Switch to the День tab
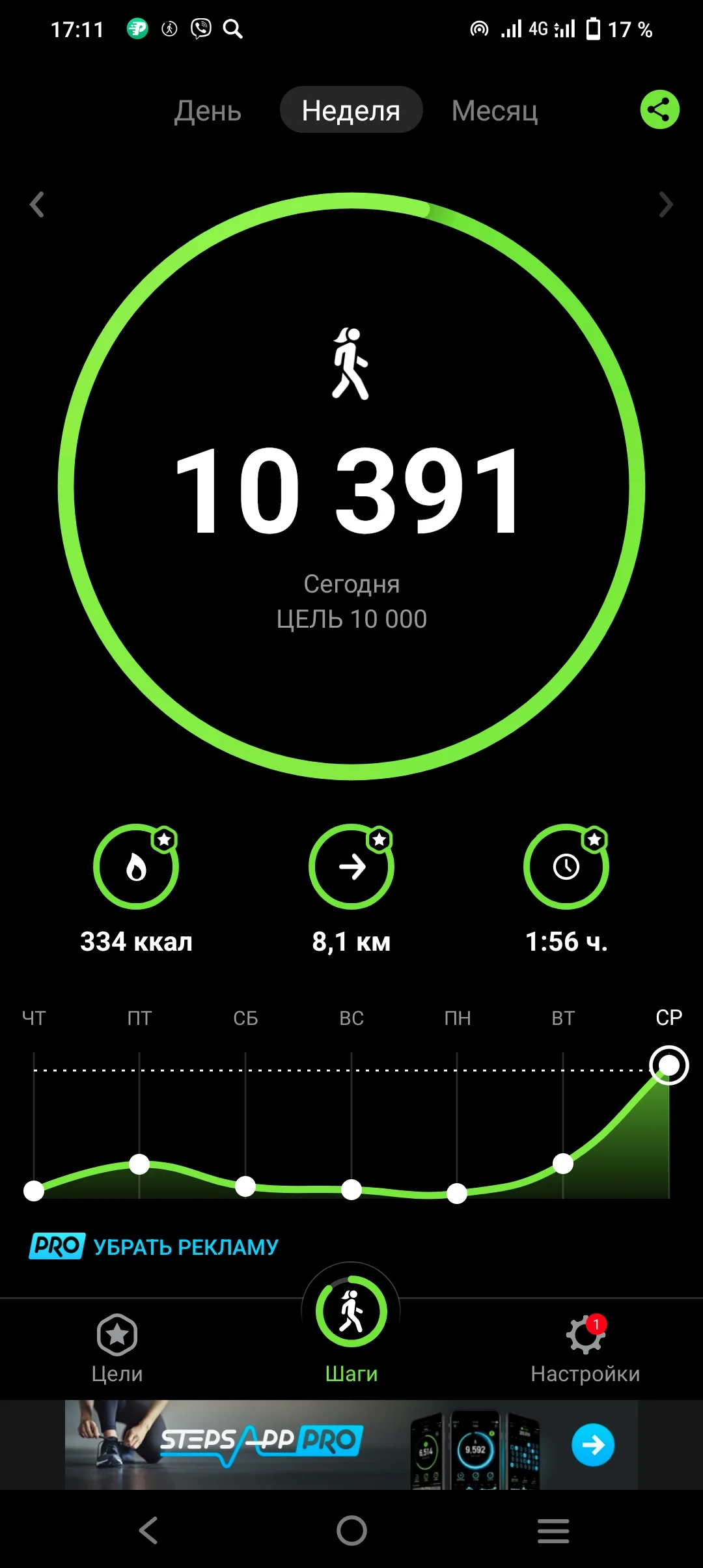The image size is (703, 1568). [x=208, y=111]
